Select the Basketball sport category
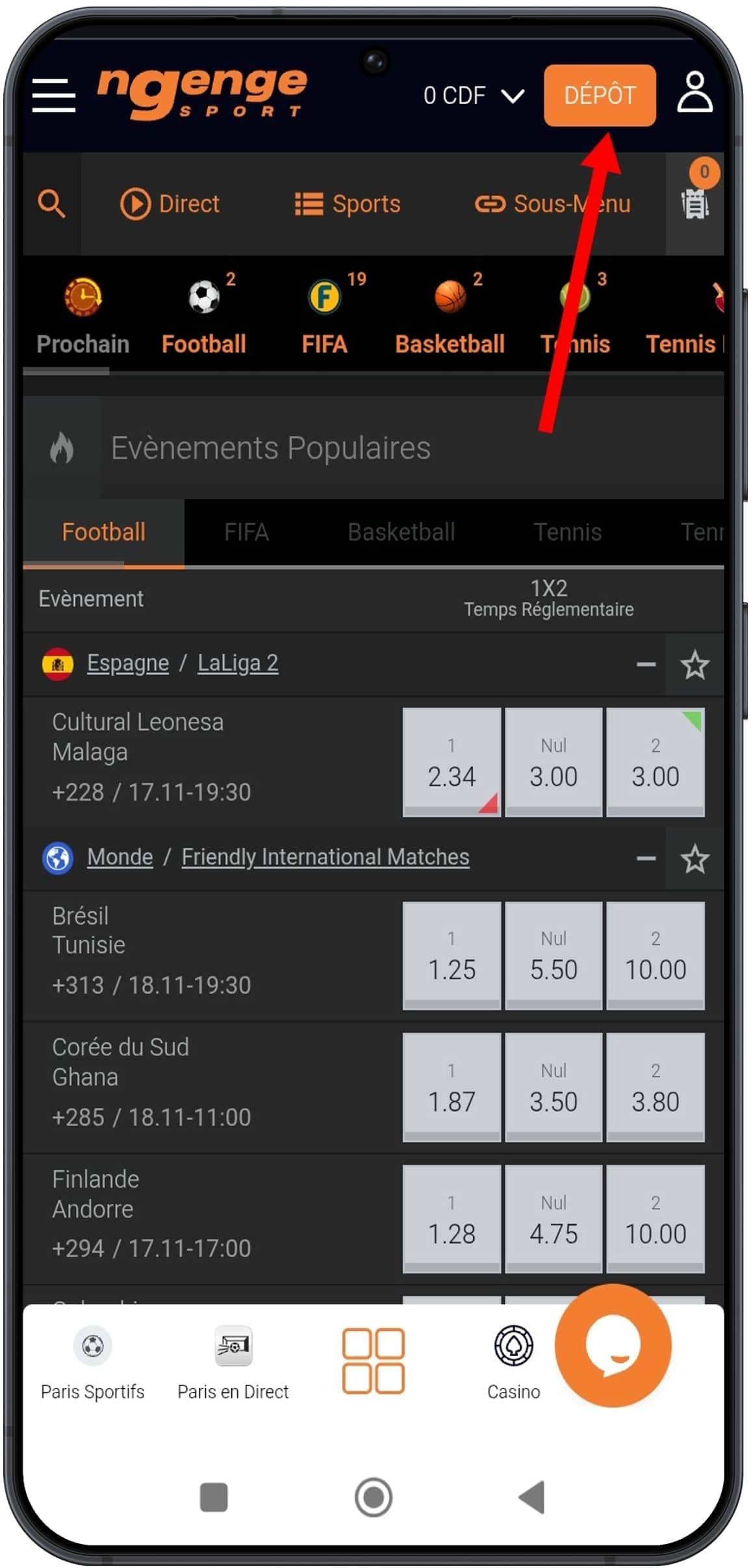Image resolution: width=753 pixels, height=1568 pixels. click(x=450, y=316)
